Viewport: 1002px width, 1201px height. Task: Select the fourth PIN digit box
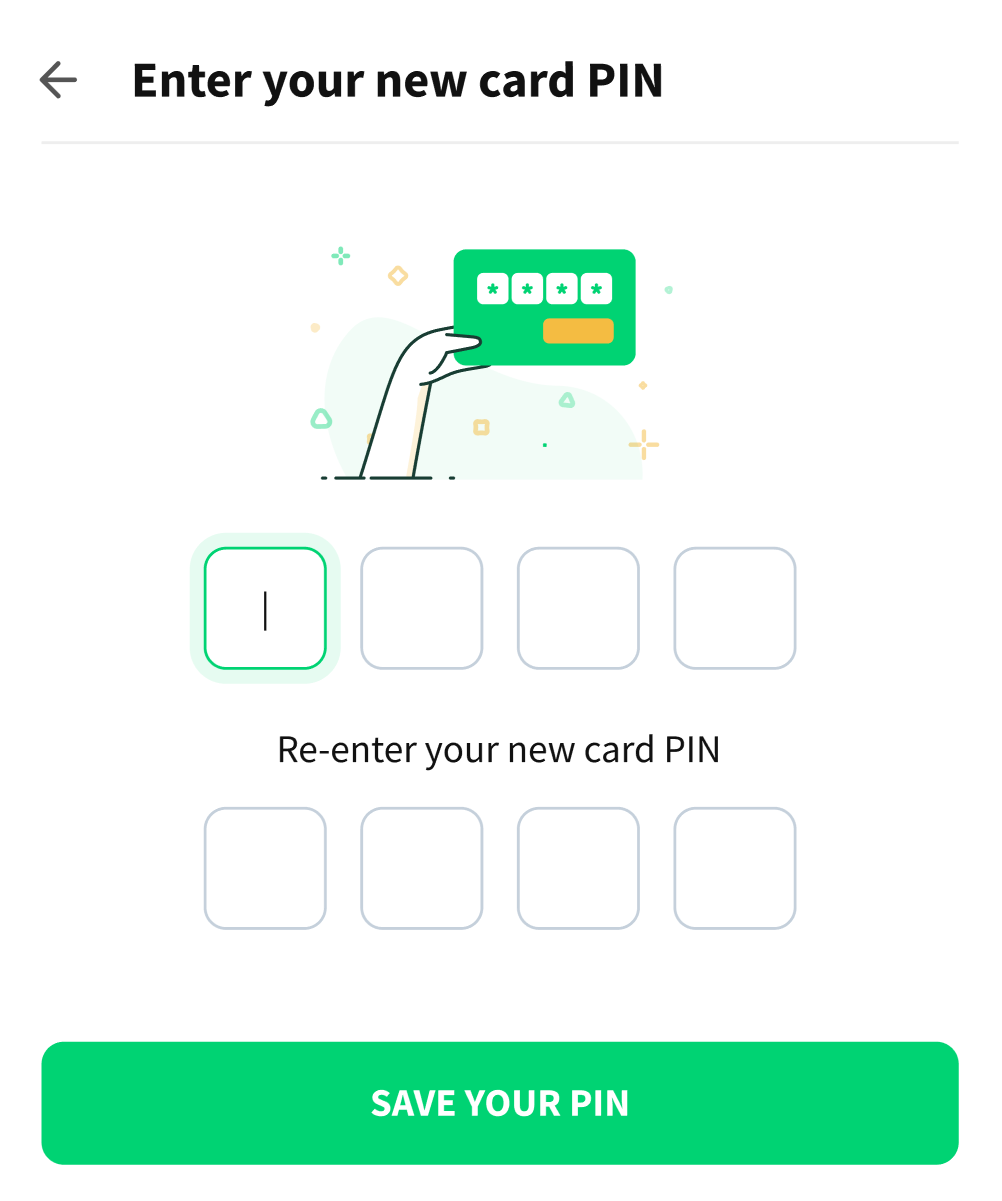[734, 608]
